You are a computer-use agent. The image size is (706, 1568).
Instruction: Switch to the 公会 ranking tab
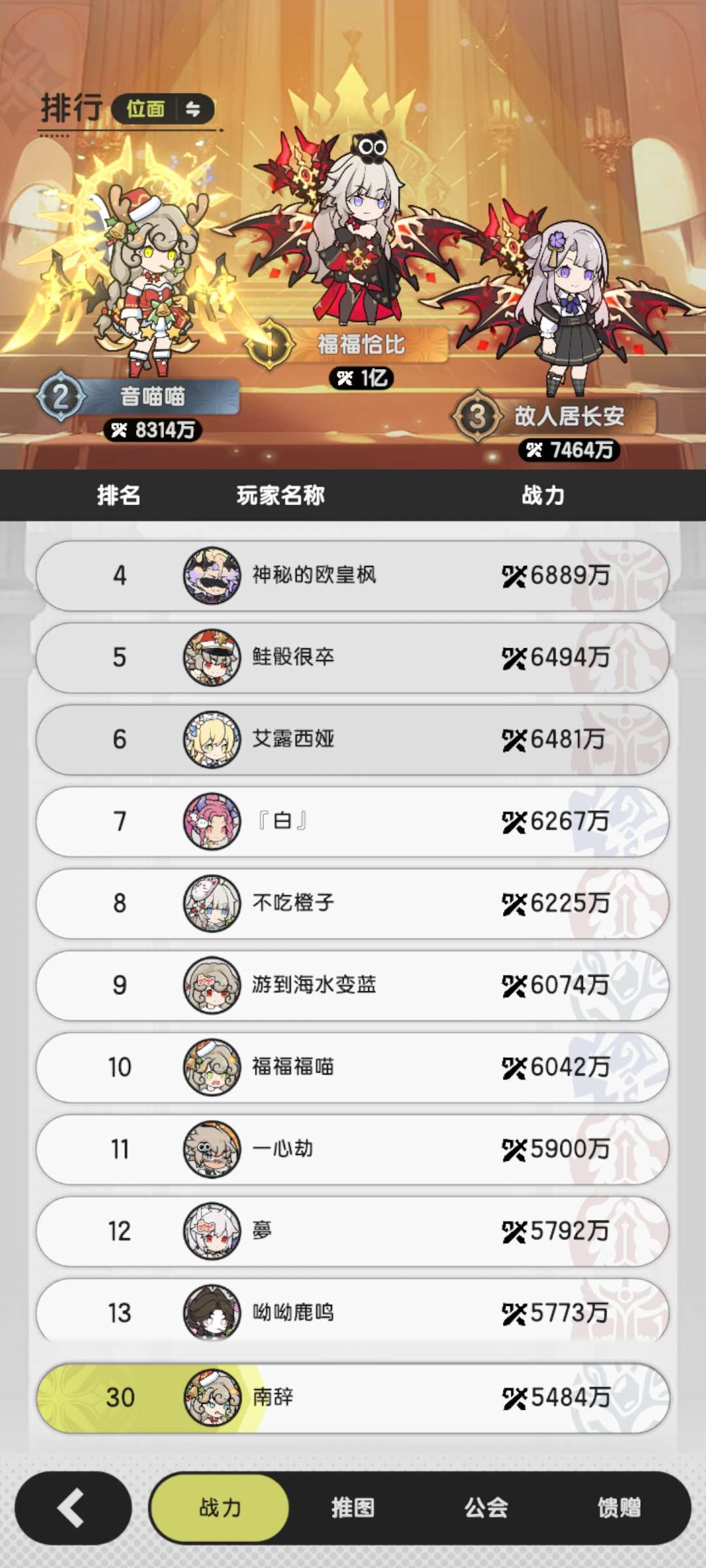[486, 1508]
